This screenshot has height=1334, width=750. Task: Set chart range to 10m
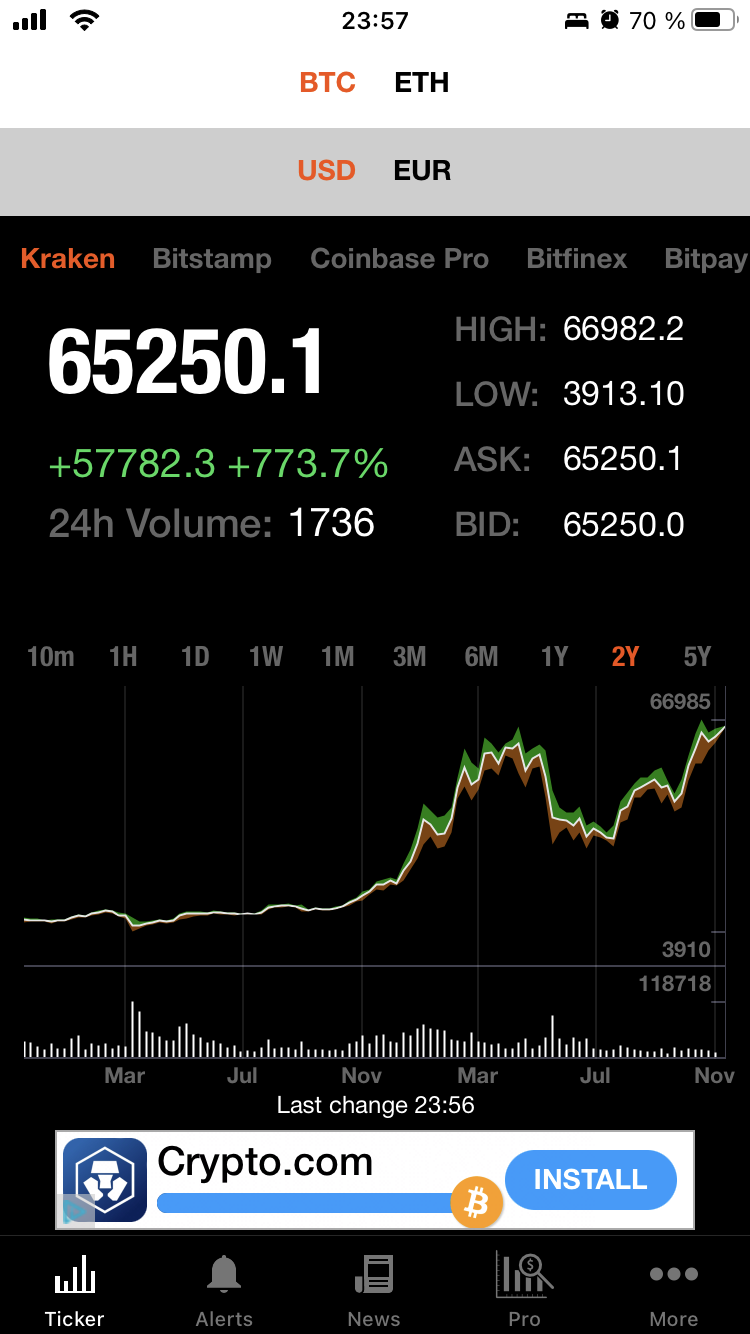(x=50, y=656)
